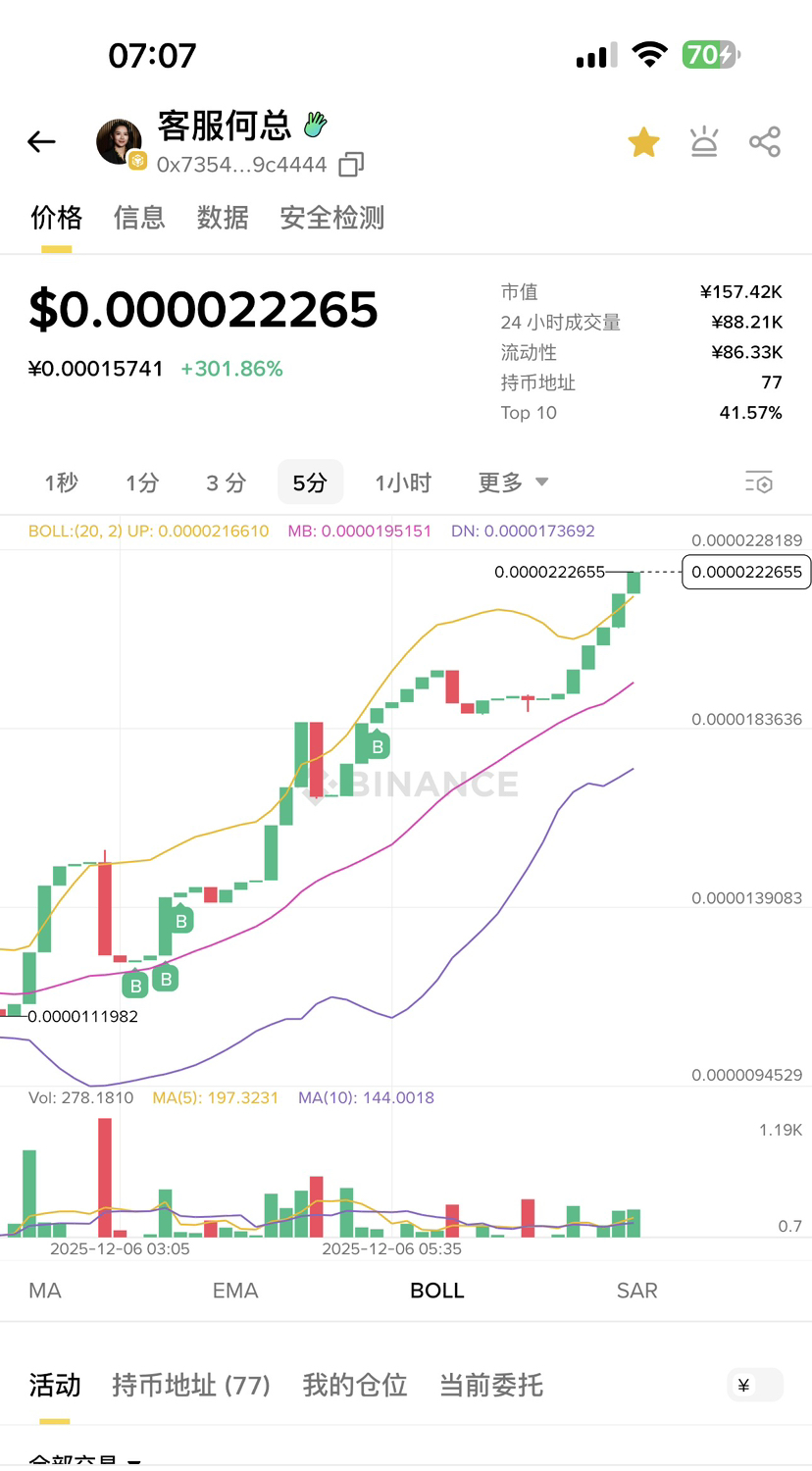
Task: Share this token page
Action: tap(765, 142)
